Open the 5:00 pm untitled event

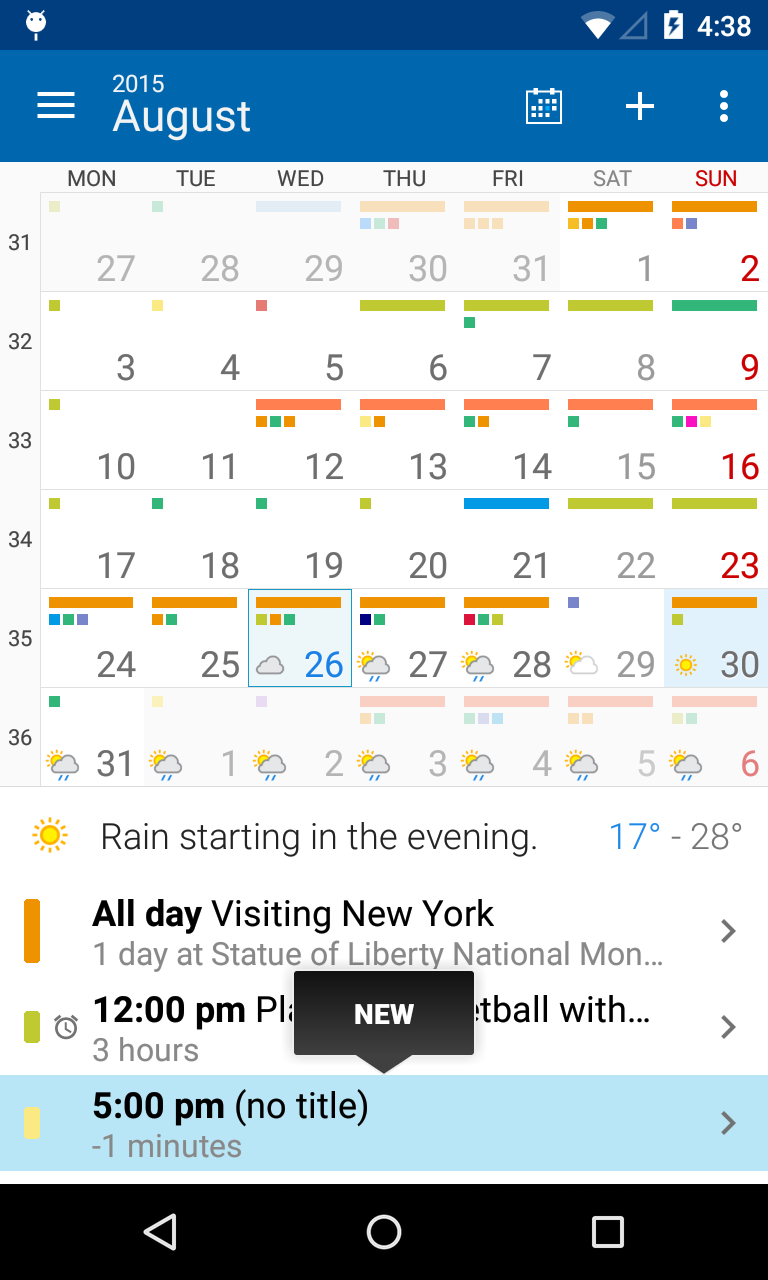click(384, 1124)
